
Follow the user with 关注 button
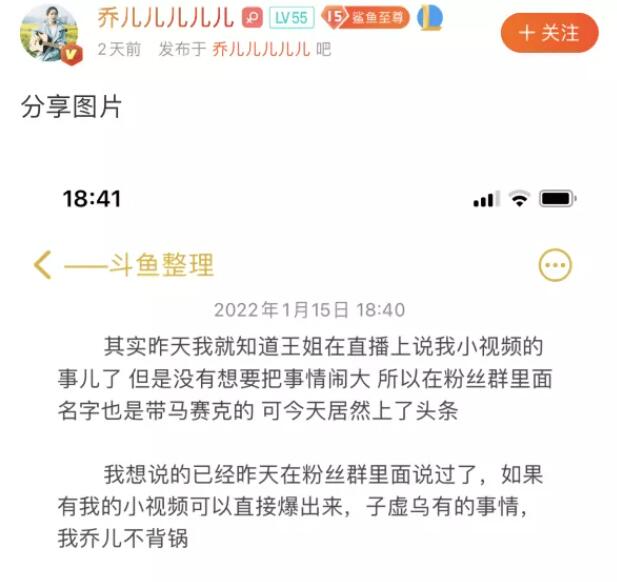coord(549,32)
